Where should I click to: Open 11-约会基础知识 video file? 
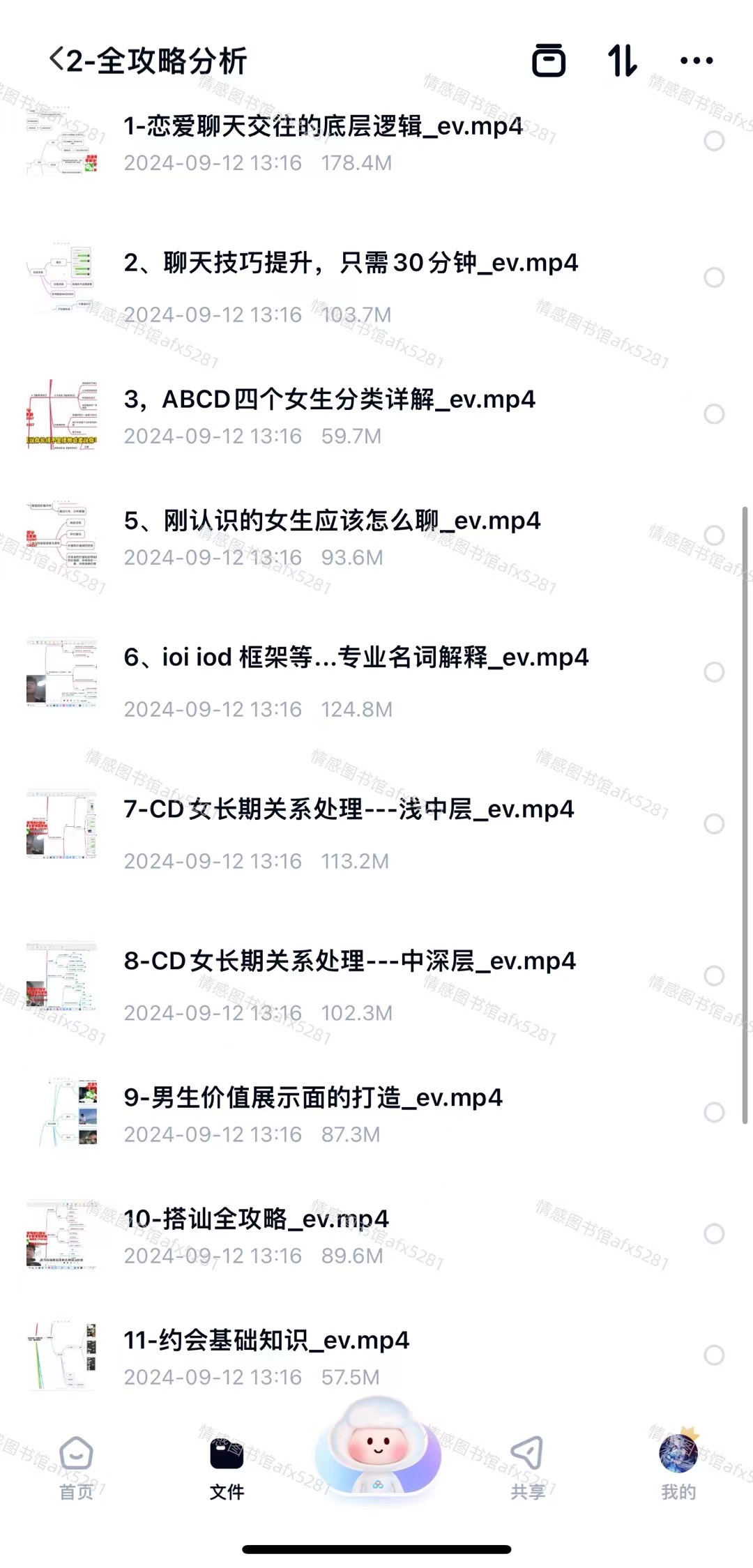(266, 1341)
